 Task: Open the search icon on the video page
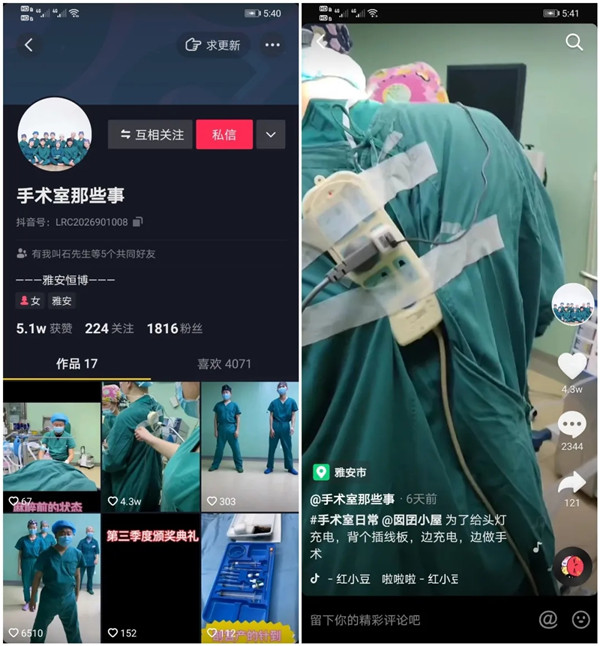[574, 42]
